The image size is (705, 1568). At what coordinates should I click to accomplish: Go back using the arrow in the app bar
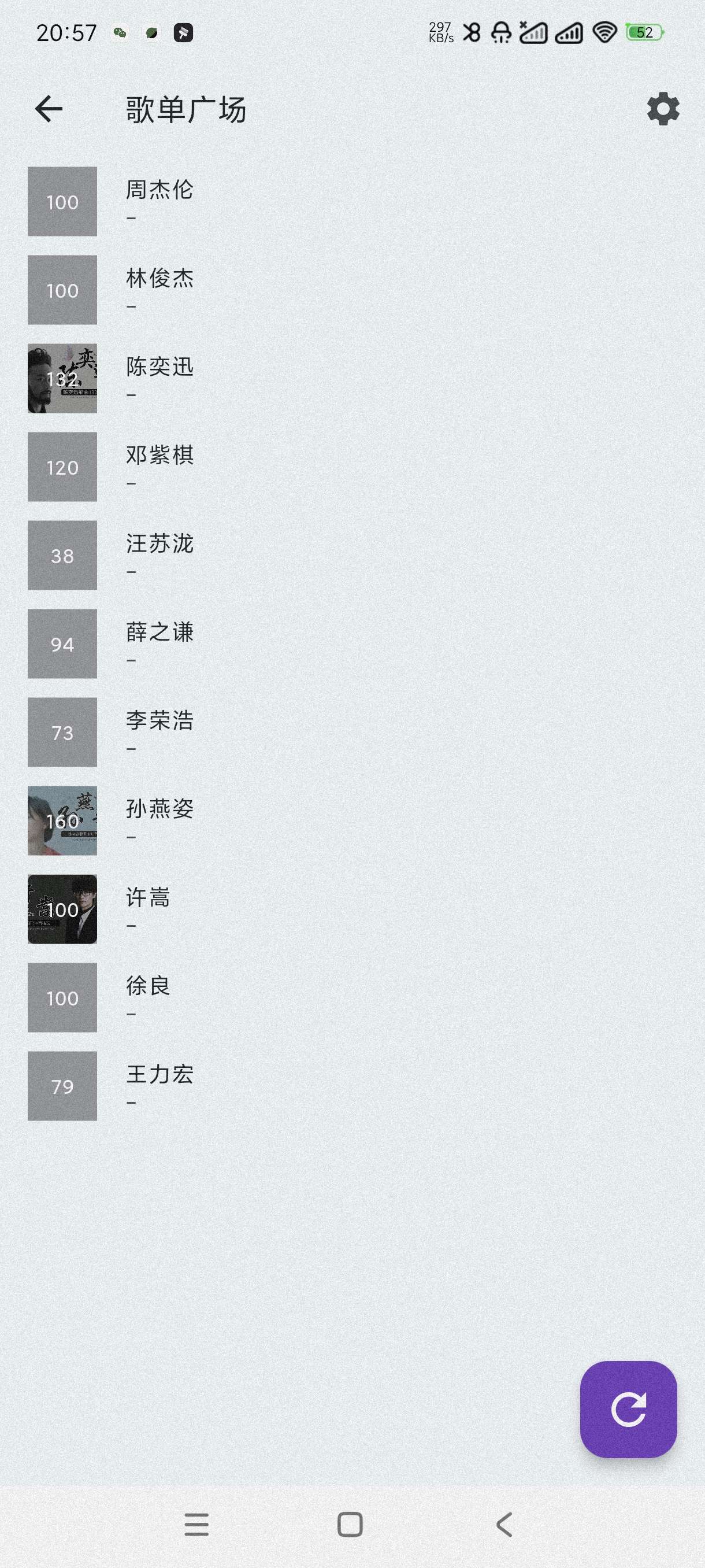49,110
